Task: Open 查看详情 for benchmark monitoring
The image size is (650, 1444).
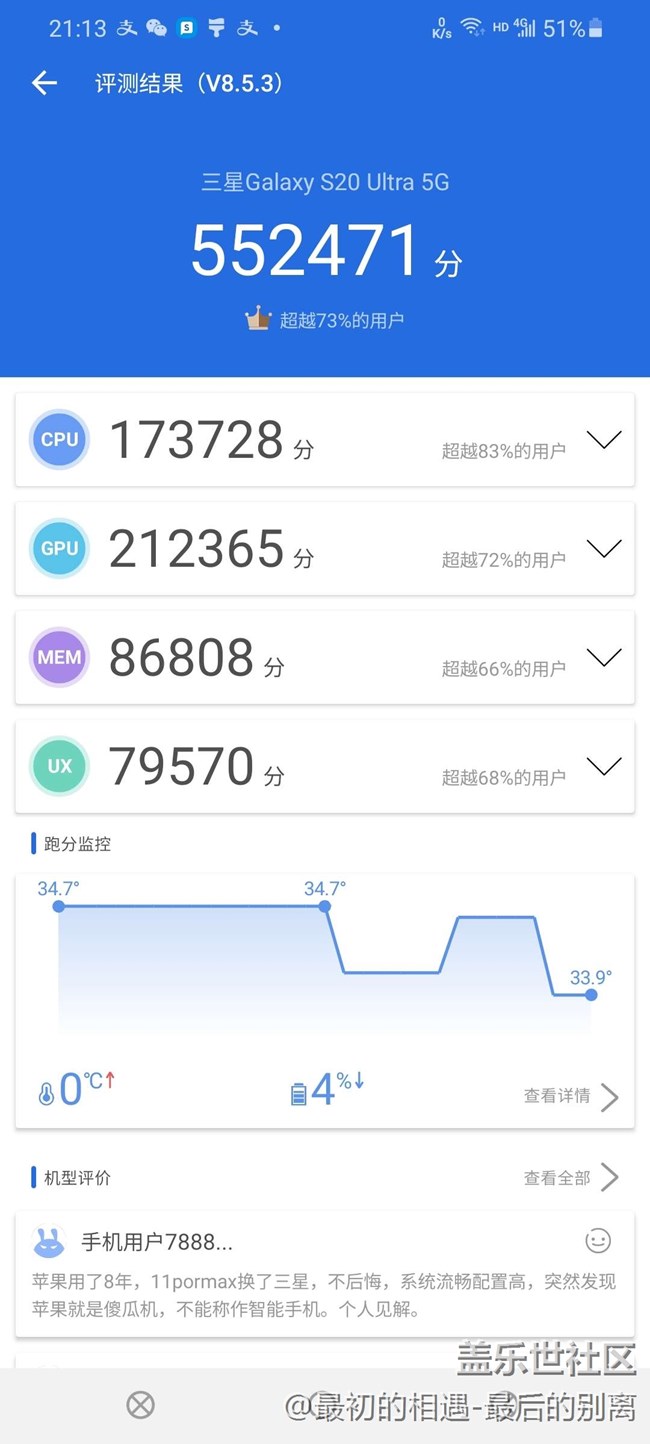Action: point(571,1096)
